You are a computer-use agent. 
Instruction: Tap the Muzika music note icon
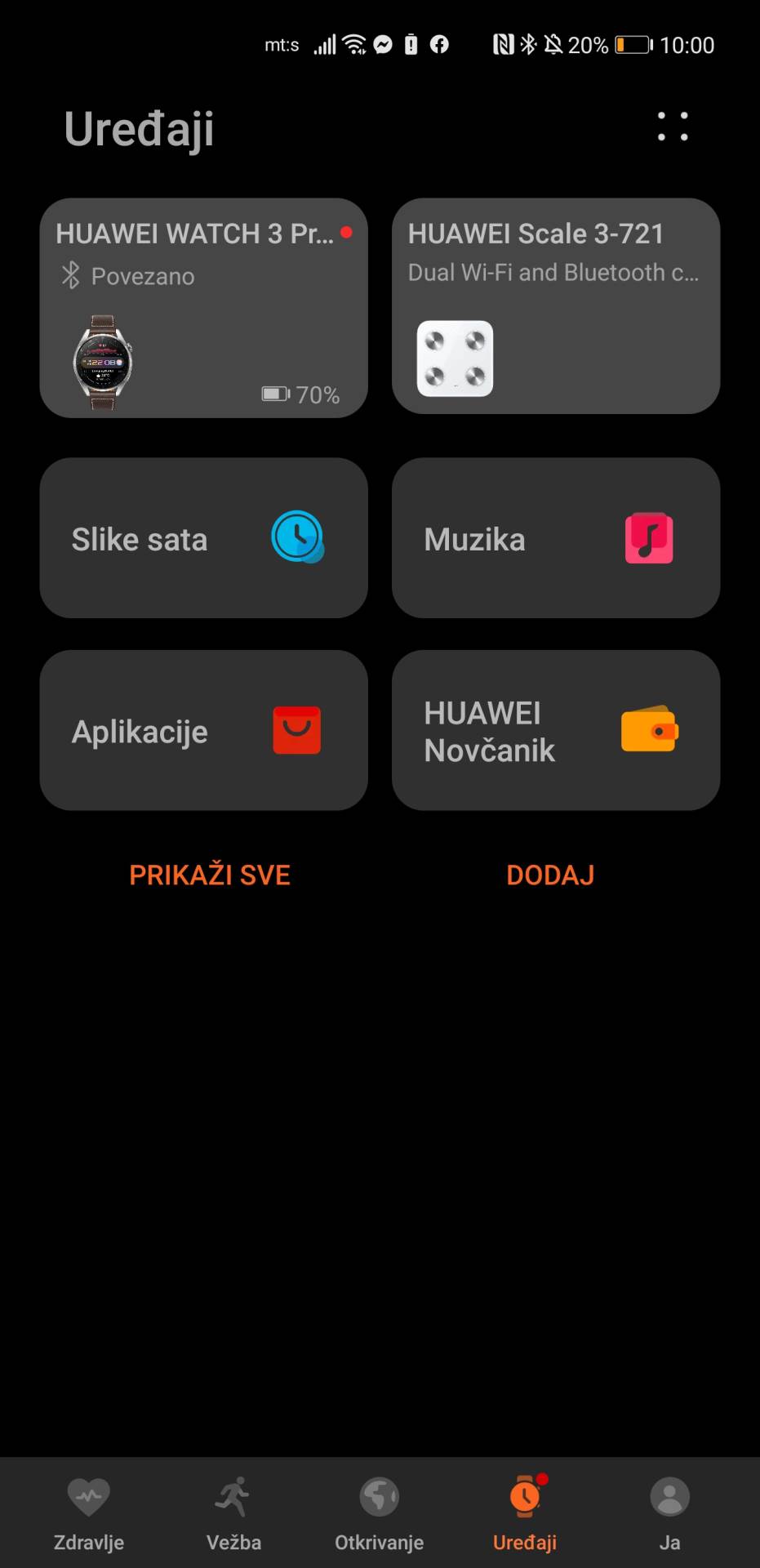[x=649, y=538]
